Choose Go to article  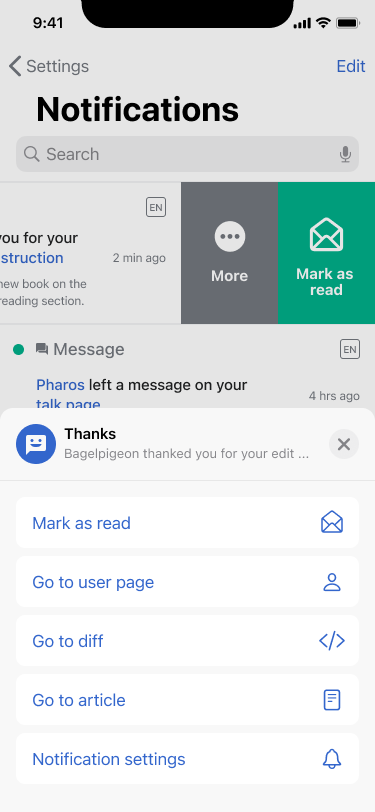(188, 700)
